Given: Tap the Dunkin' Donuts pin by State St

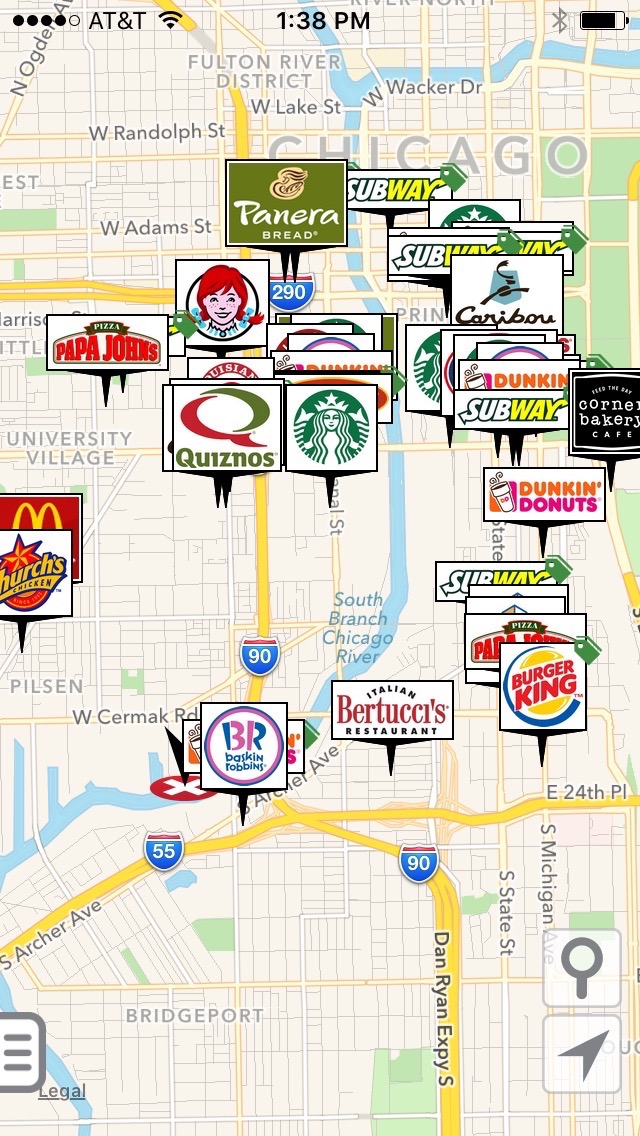Looking at the screenshot, I should (x=544, y=494).
